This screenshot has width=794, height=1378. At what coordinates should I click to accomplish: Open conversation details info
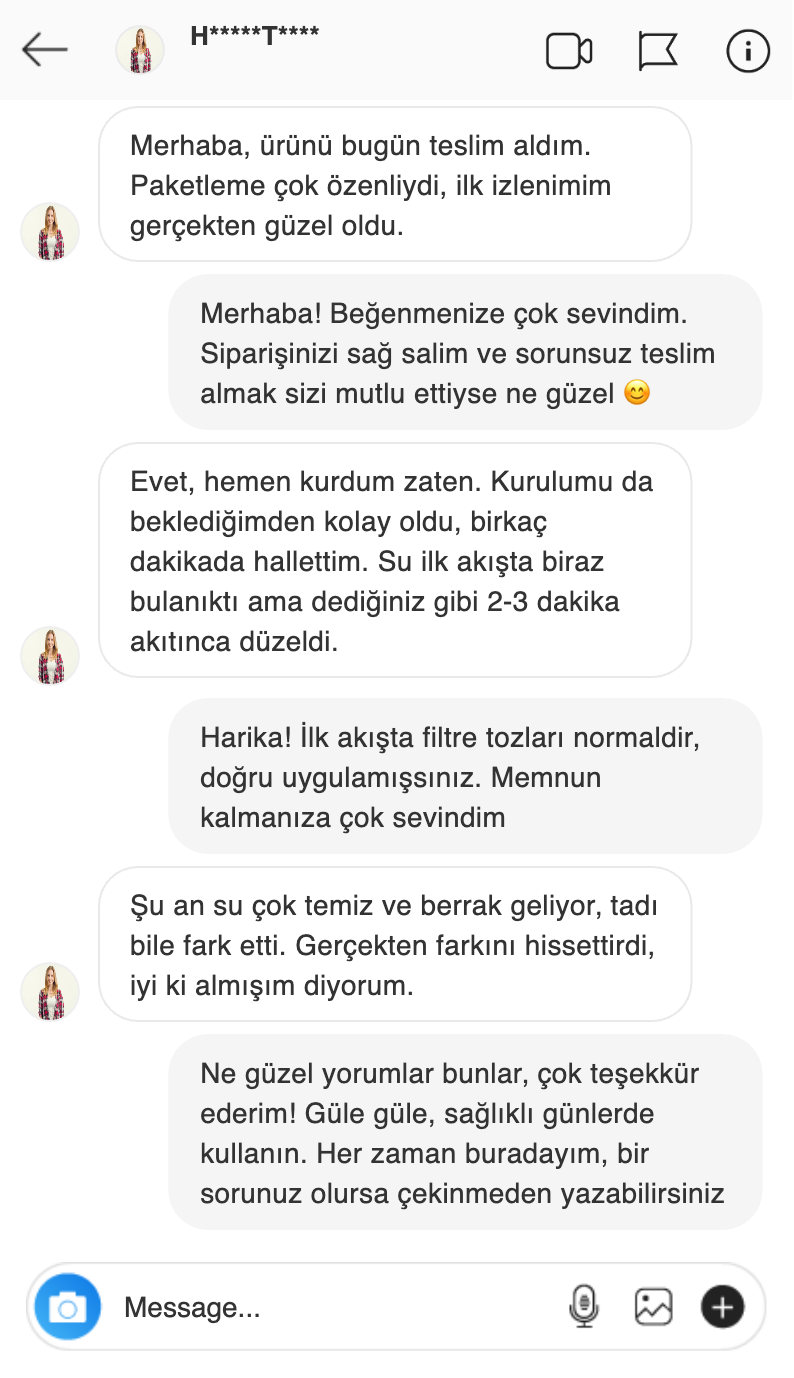(748, 51)
